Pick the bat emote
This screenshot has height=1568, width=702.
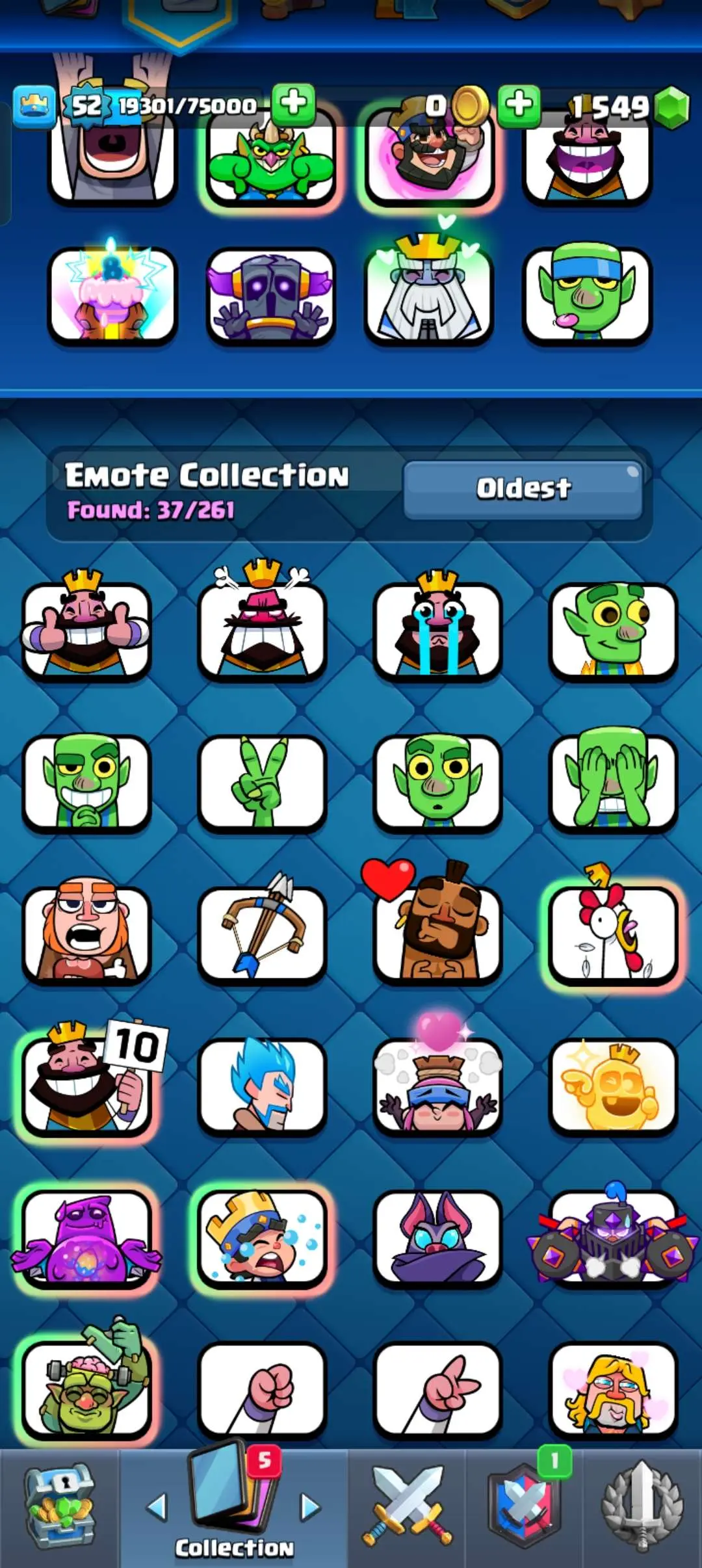coord(437,1237)
